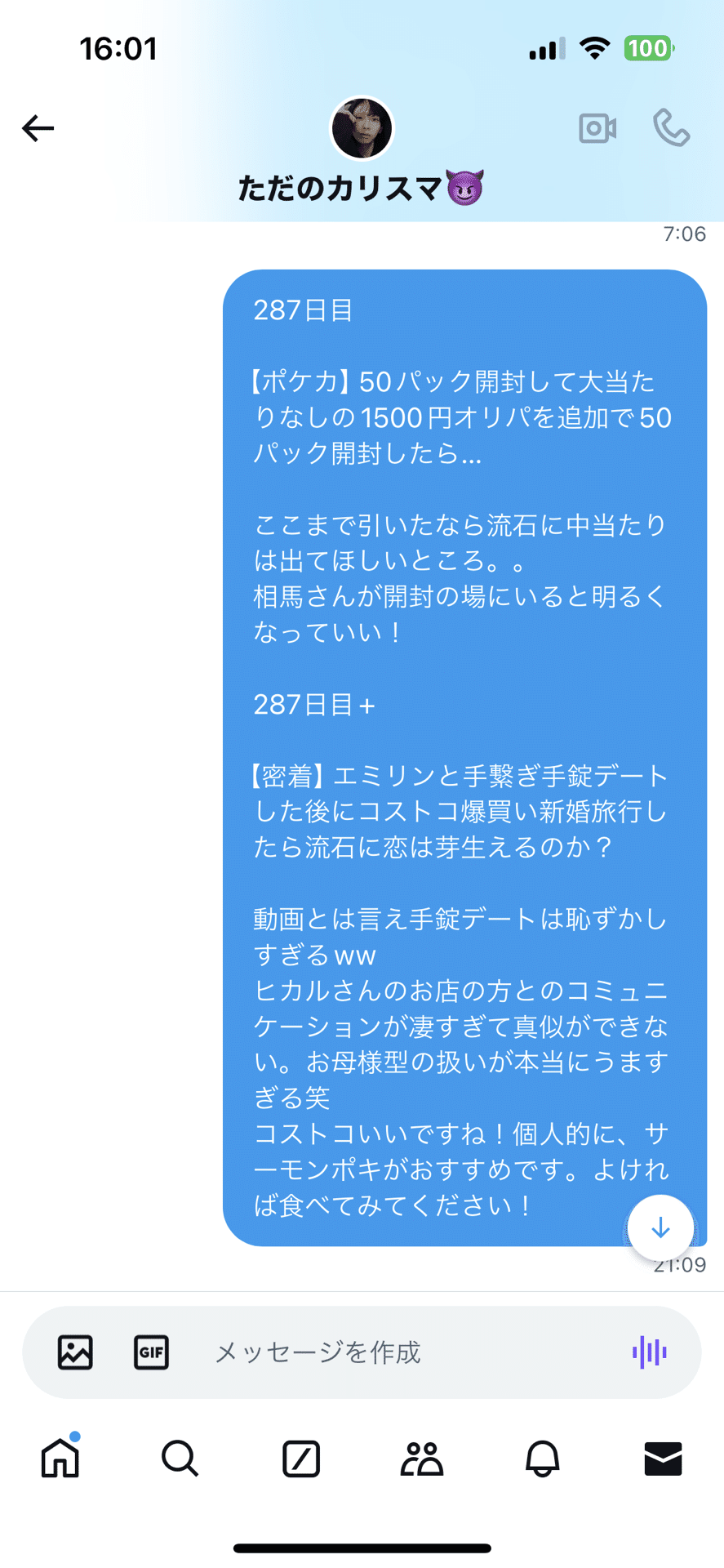Go back using the arrow

click(x=38, y=128)
